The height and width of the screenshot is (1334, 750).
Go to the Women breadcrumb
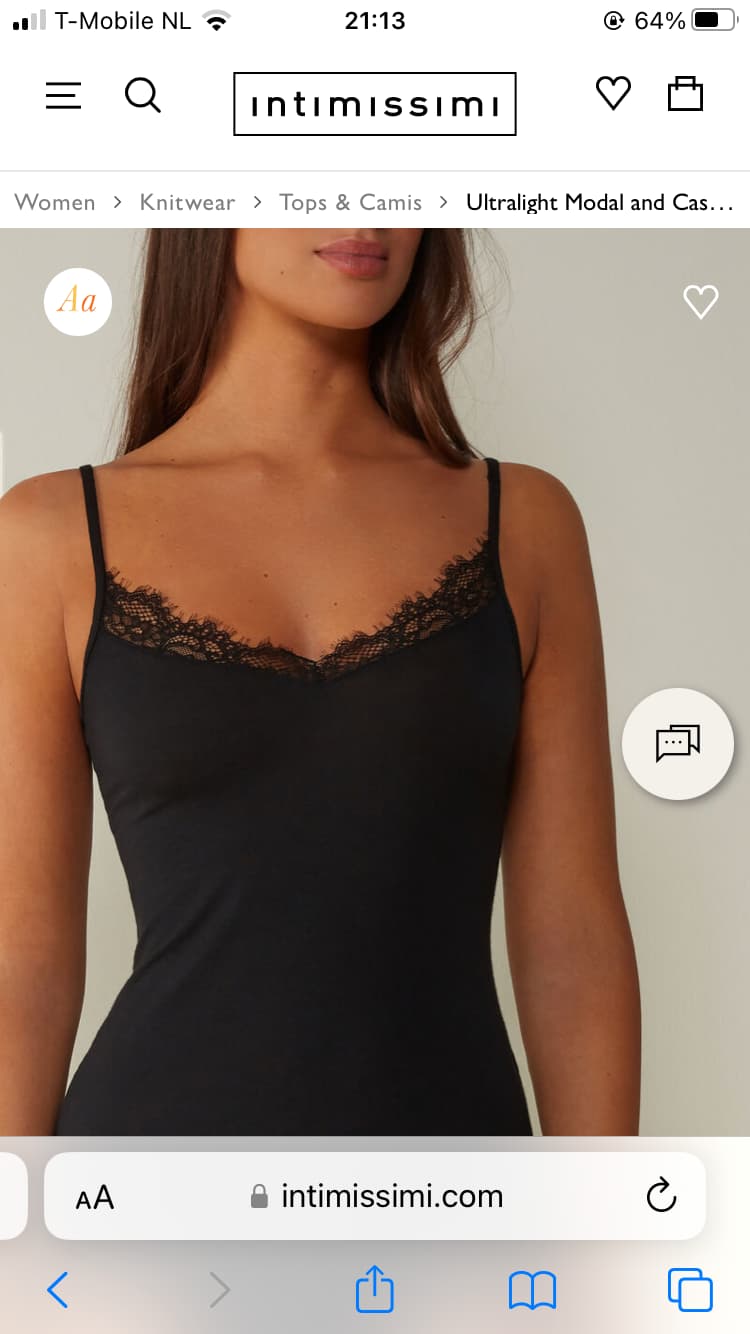(x=55, y=202)
